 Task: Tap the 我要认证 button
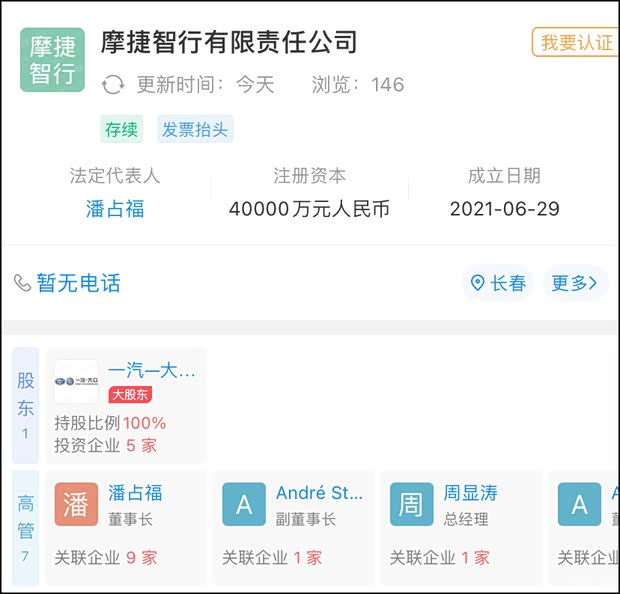[x=576, y=43]
